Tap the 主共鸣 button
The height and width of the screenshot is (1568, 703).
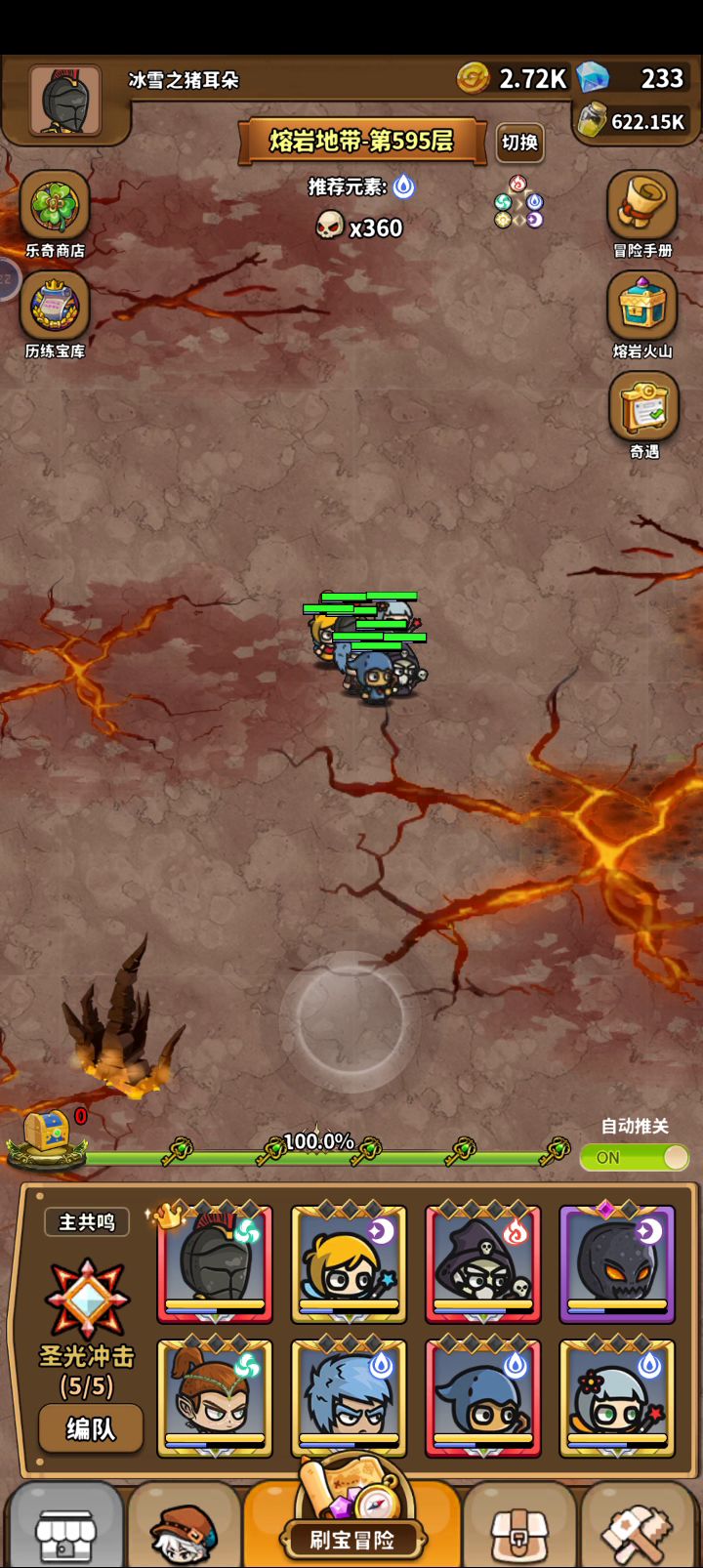click(87, 1221)
